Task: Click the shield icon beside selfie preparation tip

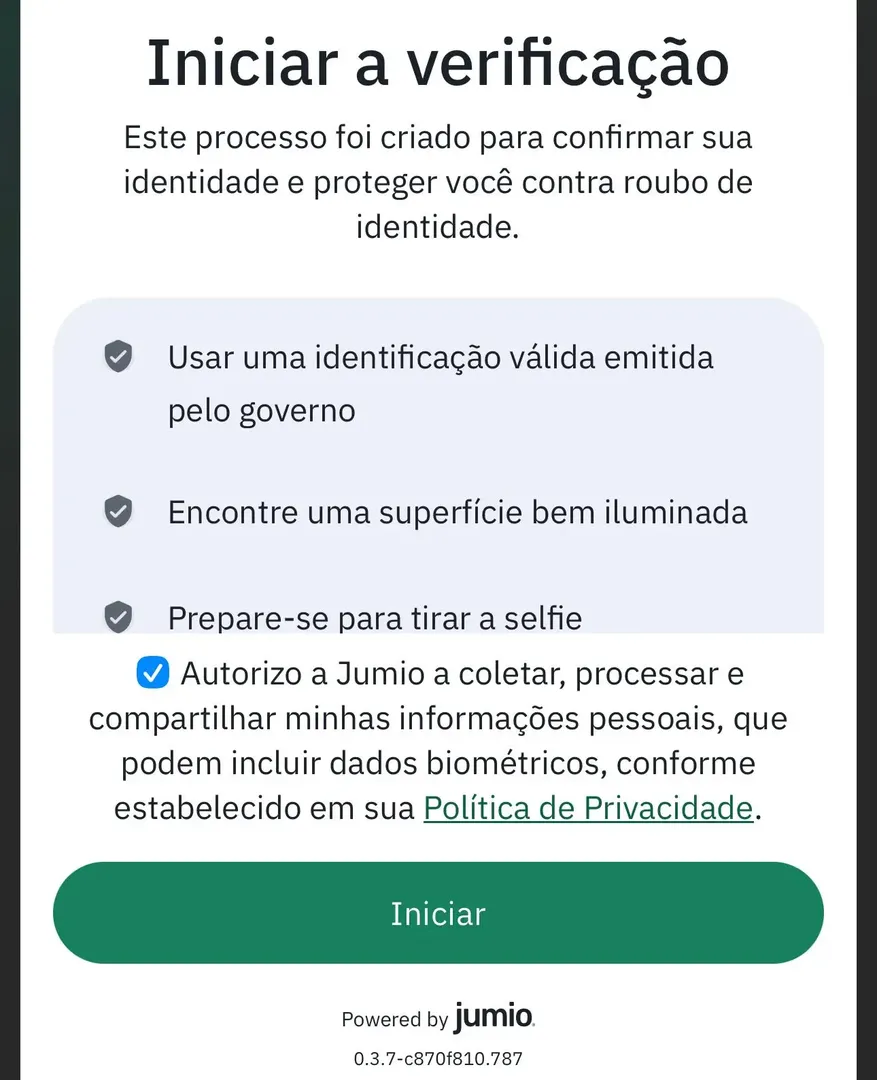Action: click(117, 617)
